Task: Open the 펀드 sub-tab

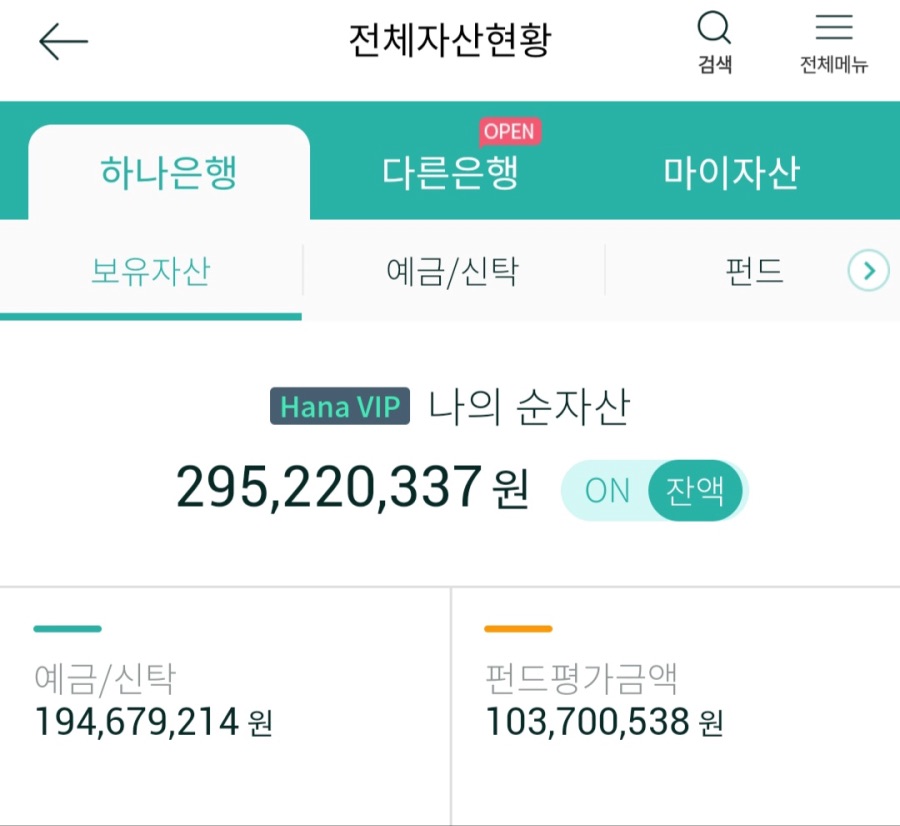Action: [754, 271]
